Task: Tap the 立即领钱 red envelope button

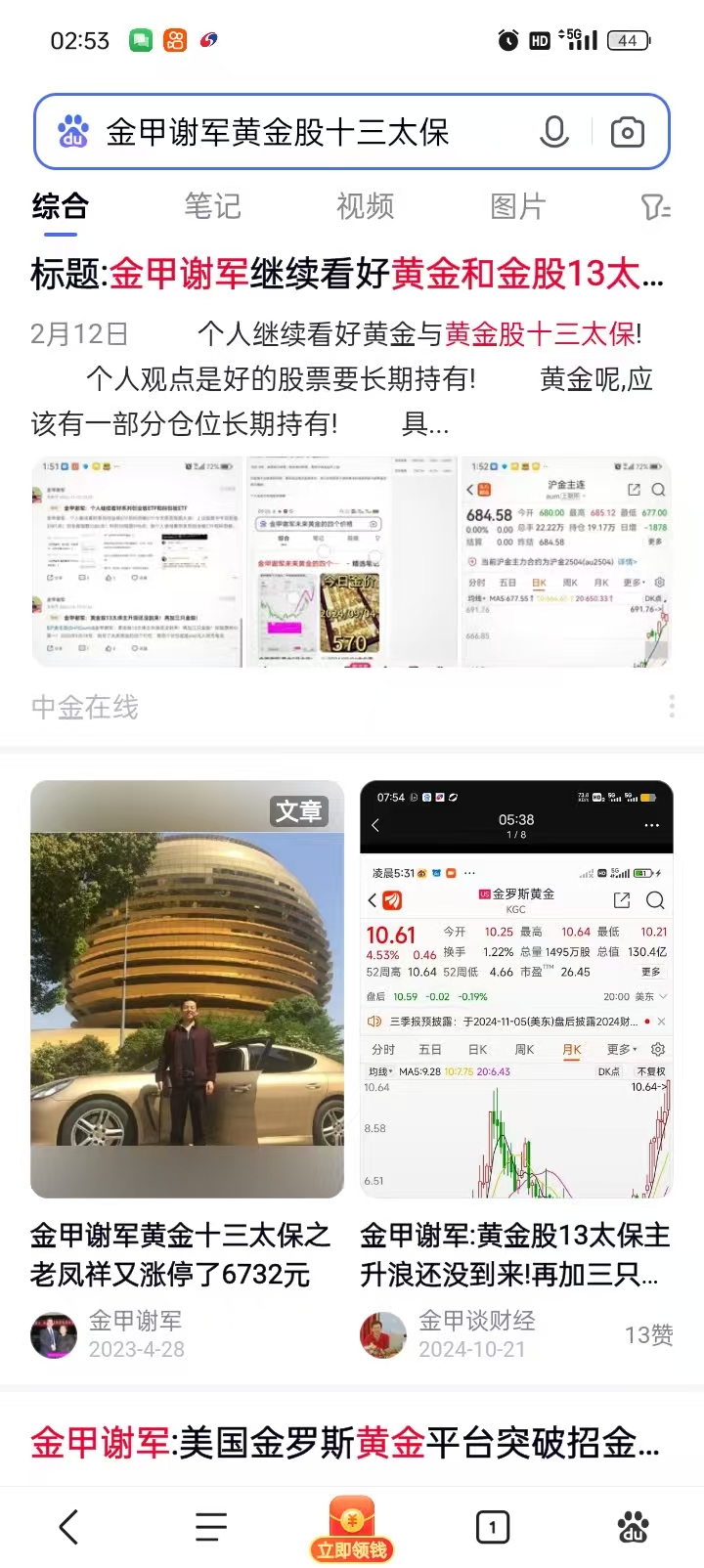Action: point(352,1529)
